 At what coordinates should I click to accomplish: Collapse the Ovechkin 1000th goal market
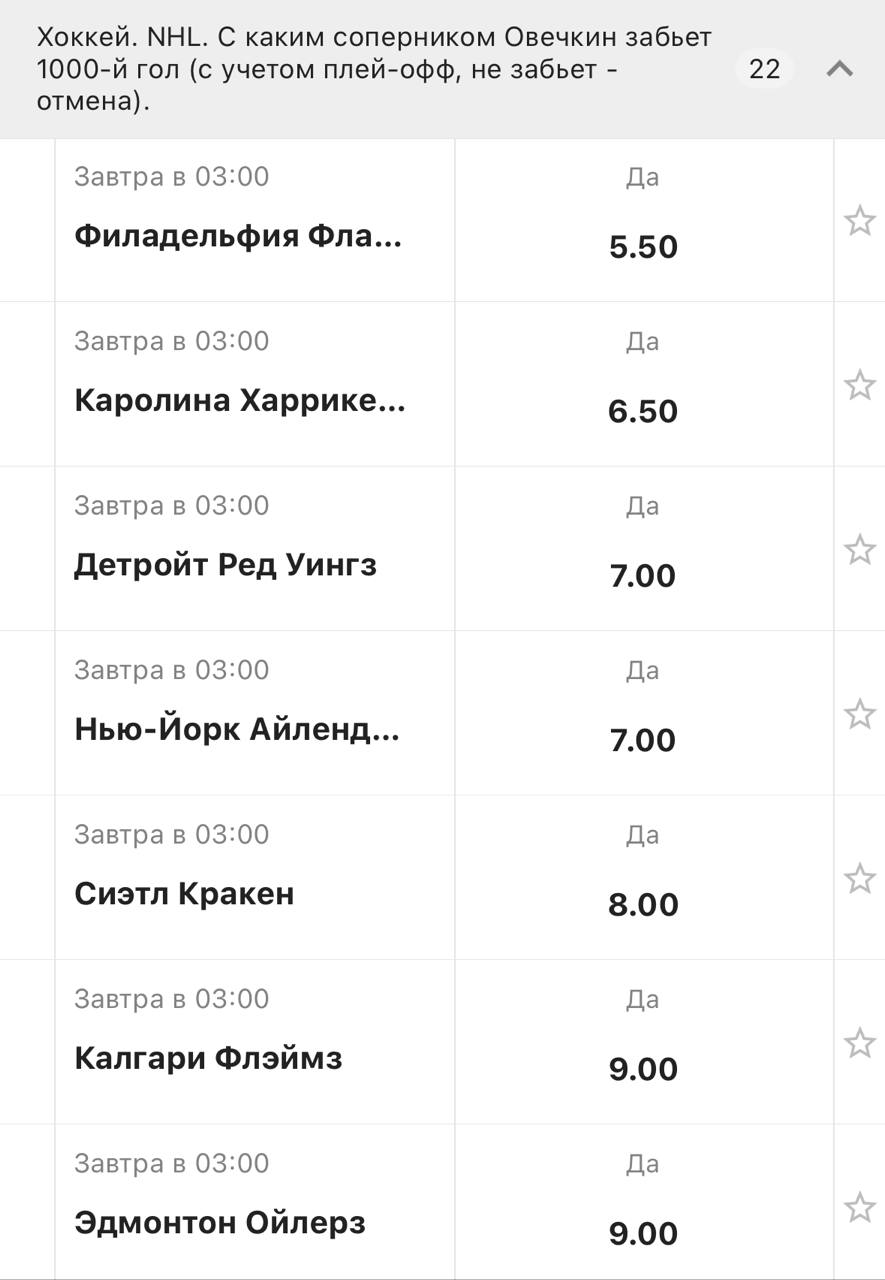click(x=839, y=69)
